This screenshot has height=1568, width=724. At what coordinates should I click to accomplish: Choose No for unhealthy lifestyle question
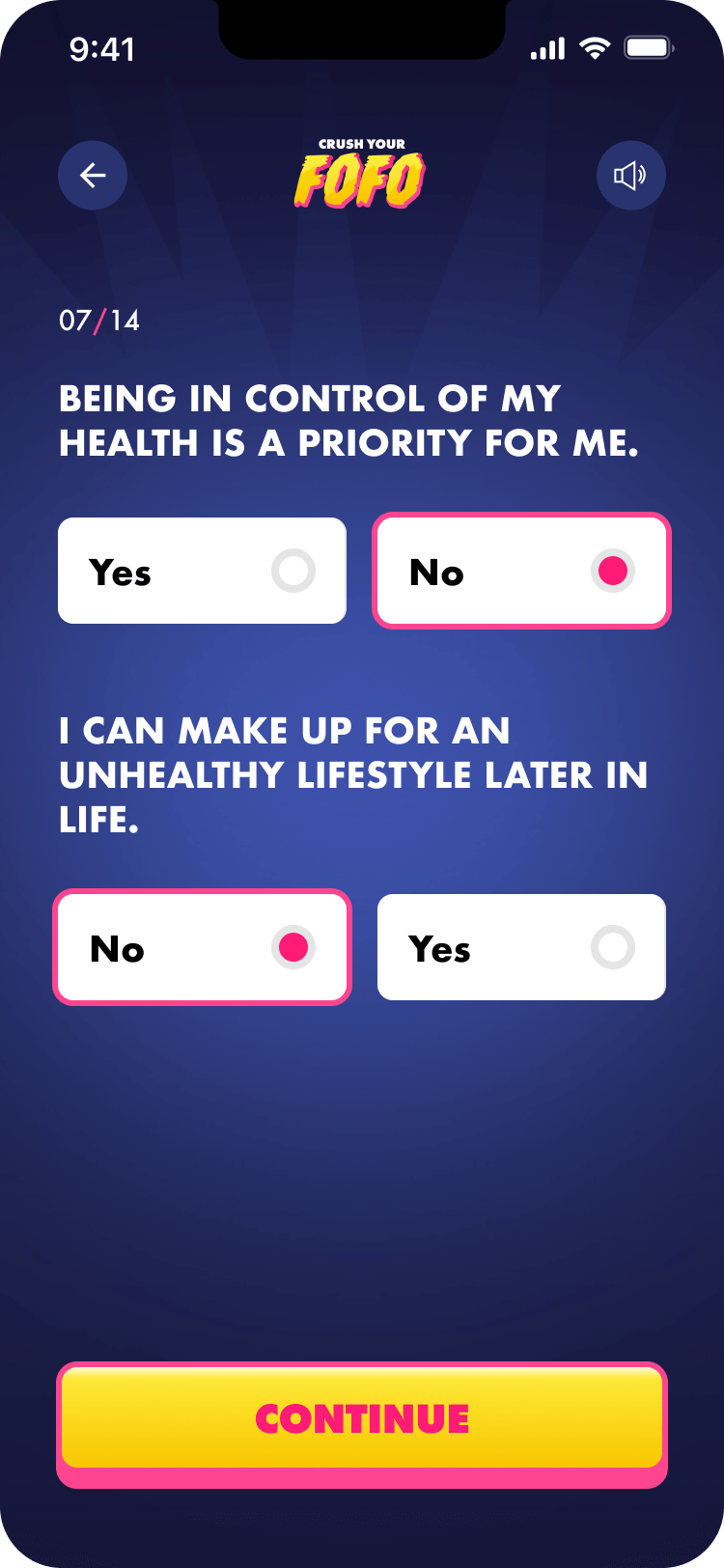202,947
